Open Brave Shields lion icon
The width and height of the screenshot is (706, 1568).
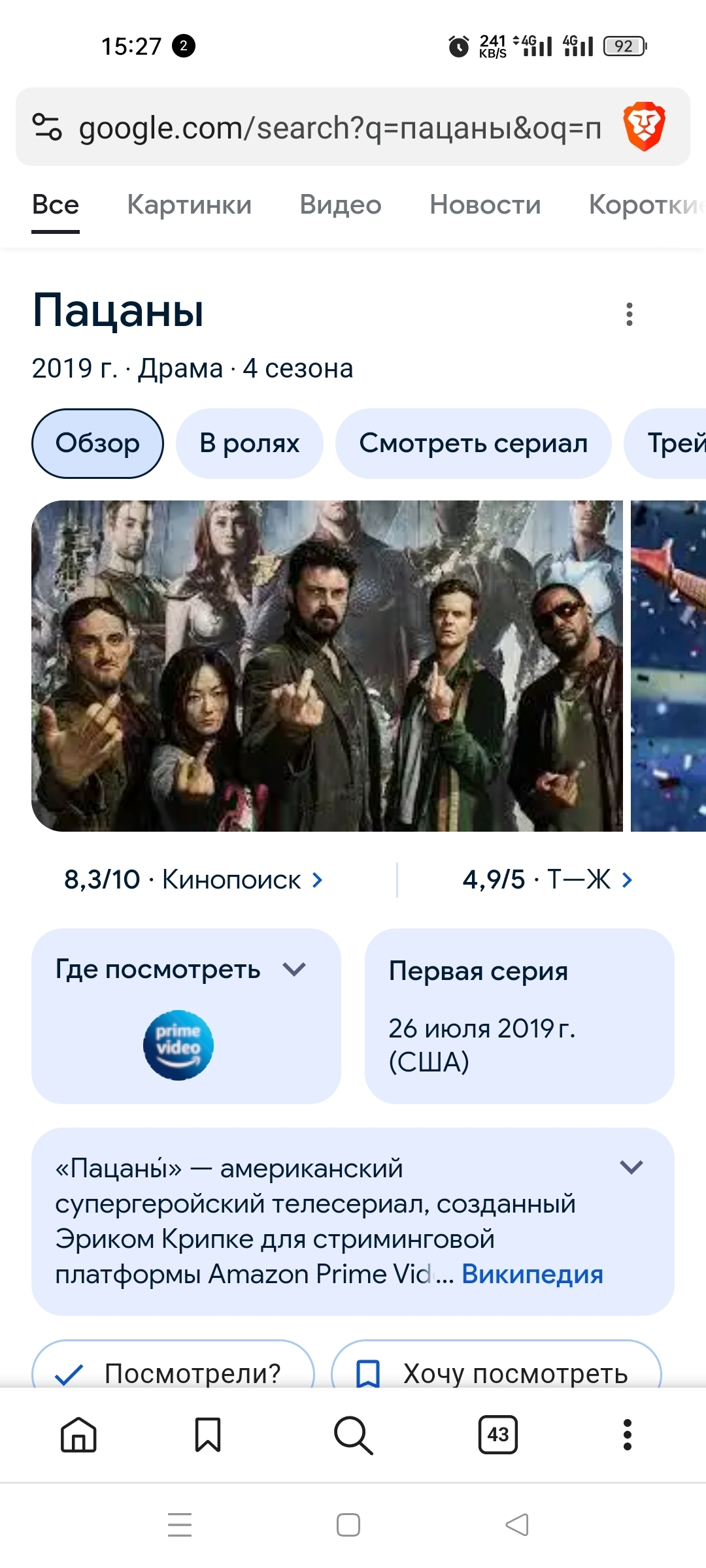tap(644, 127)
